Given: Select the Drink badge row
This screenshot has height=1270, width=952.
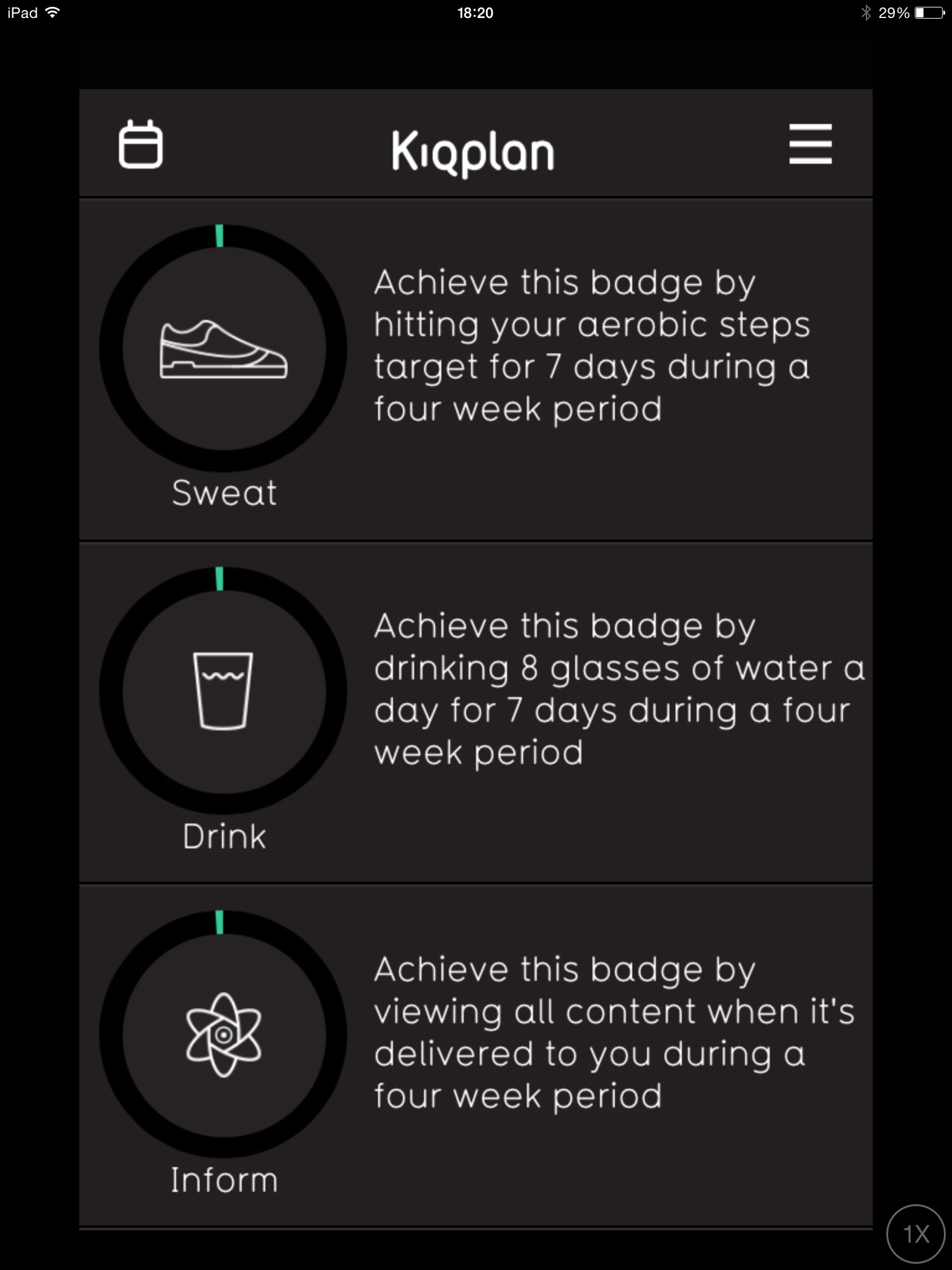Looking at the screenshot, I should tap(475, 712).
